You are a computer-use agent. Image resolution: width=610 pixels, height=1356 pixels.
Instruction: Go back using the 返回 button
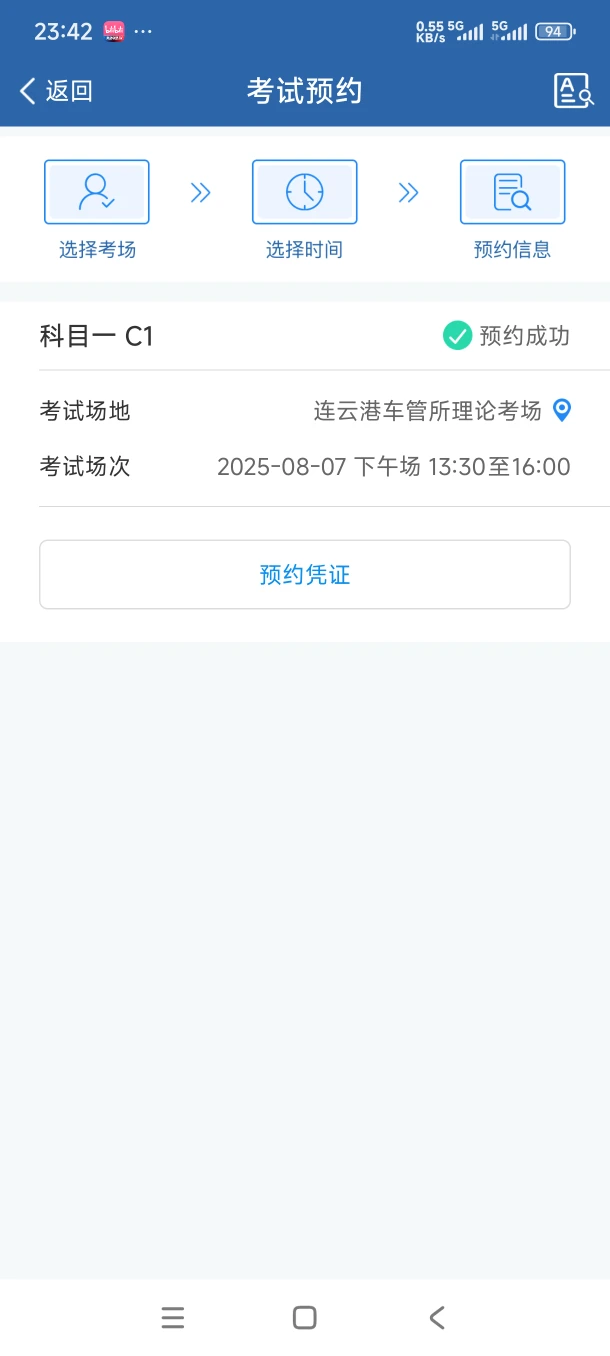[x=56, y=91]
